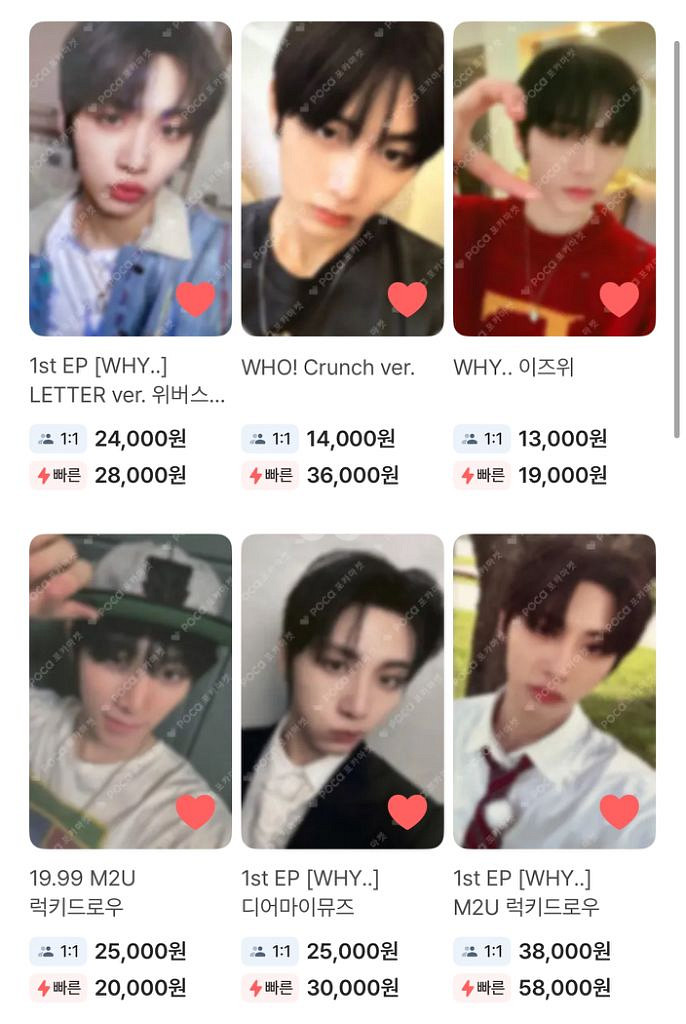
Task: Open the 19.99 M2U 럭키드로우 photocard
Action: point(130,680)
